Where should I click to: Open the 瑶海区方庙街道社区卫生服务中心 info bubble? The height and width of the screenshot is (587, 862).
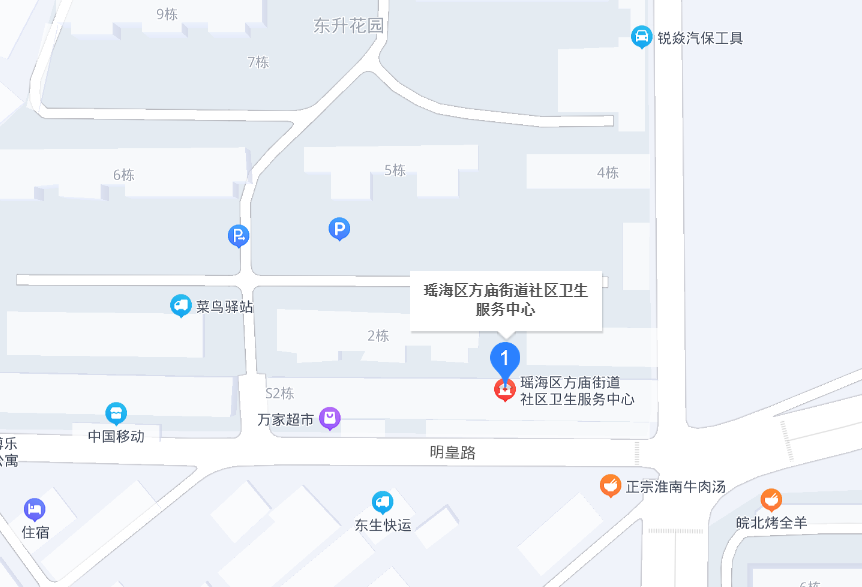(x=505, y=300)
